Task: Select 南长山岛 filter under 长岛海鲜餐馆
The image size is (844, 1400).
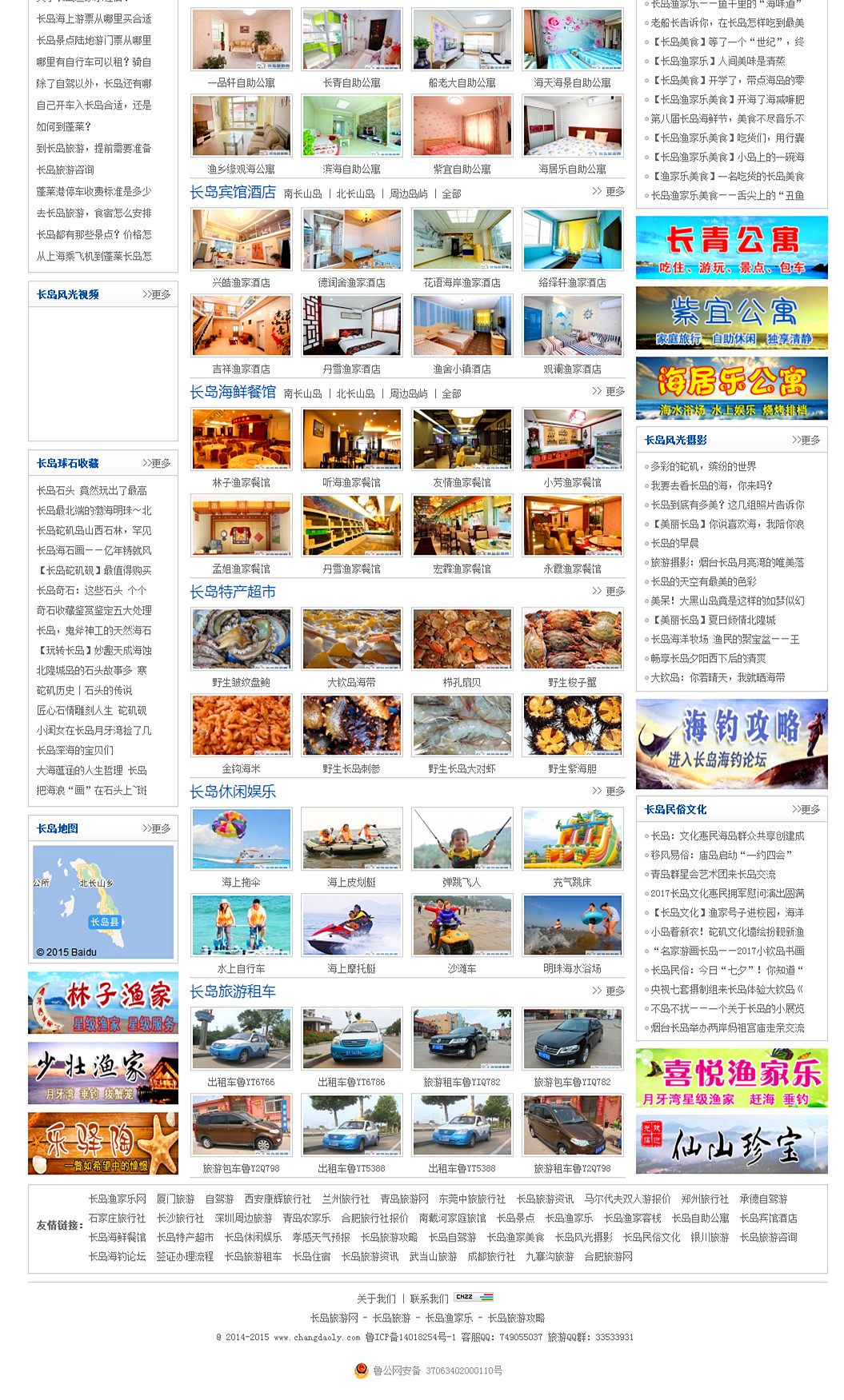Action: pyautogui.click(x=302, y=393)
